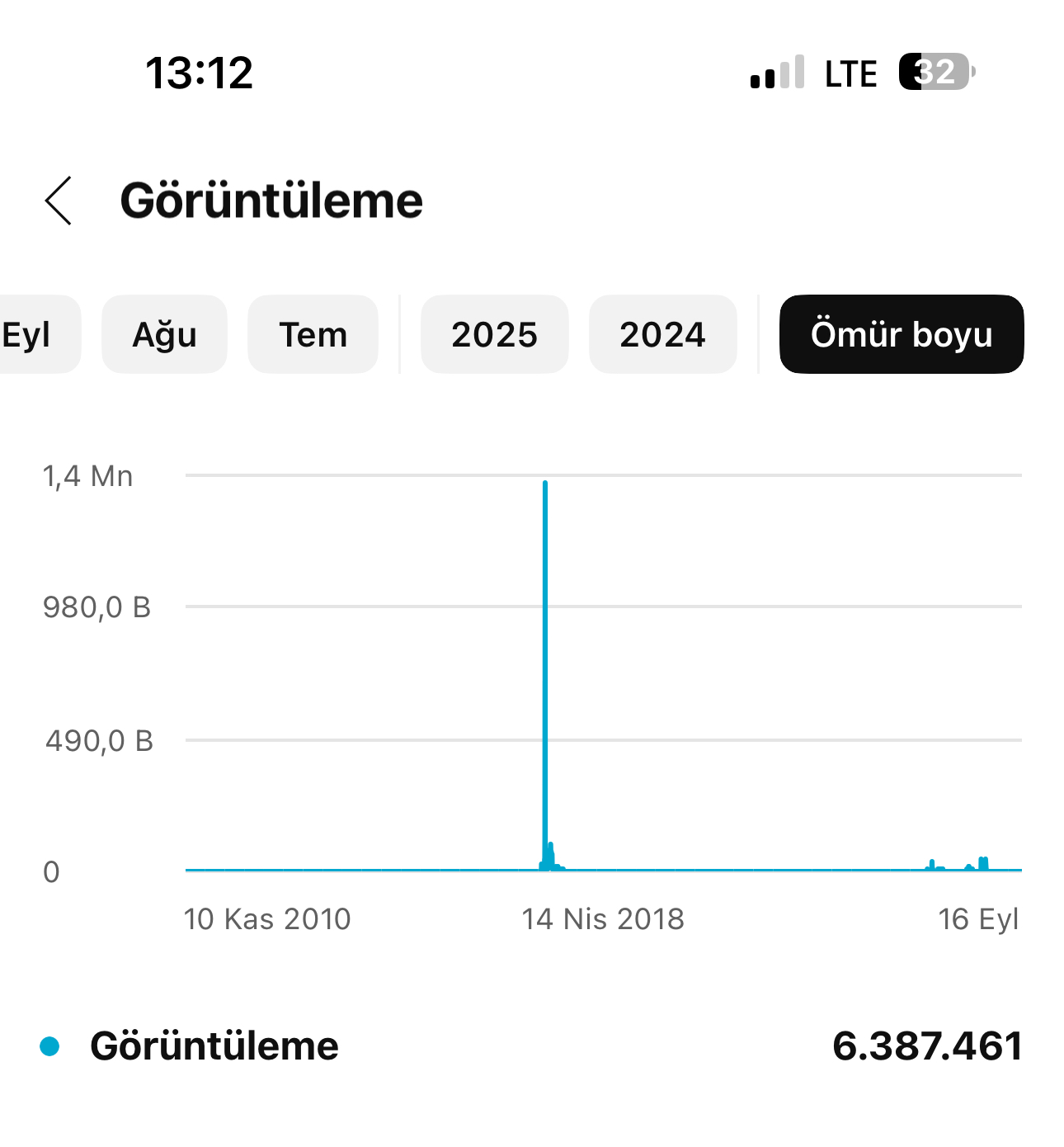The image size is (1064, 1147).
Task: Go back from the Görüntüleme screen
Action: coord(59,201)
